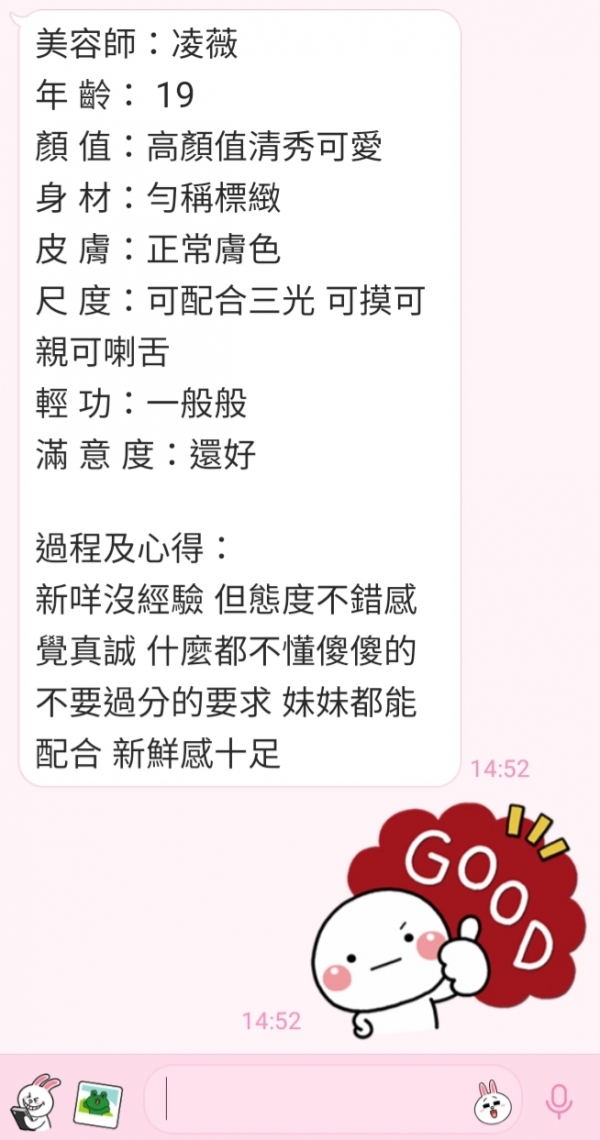The height and width of the screenshot is (1140, 600).
Task: Open the photo gallery attachment icon
Action: pos(97,1101)
